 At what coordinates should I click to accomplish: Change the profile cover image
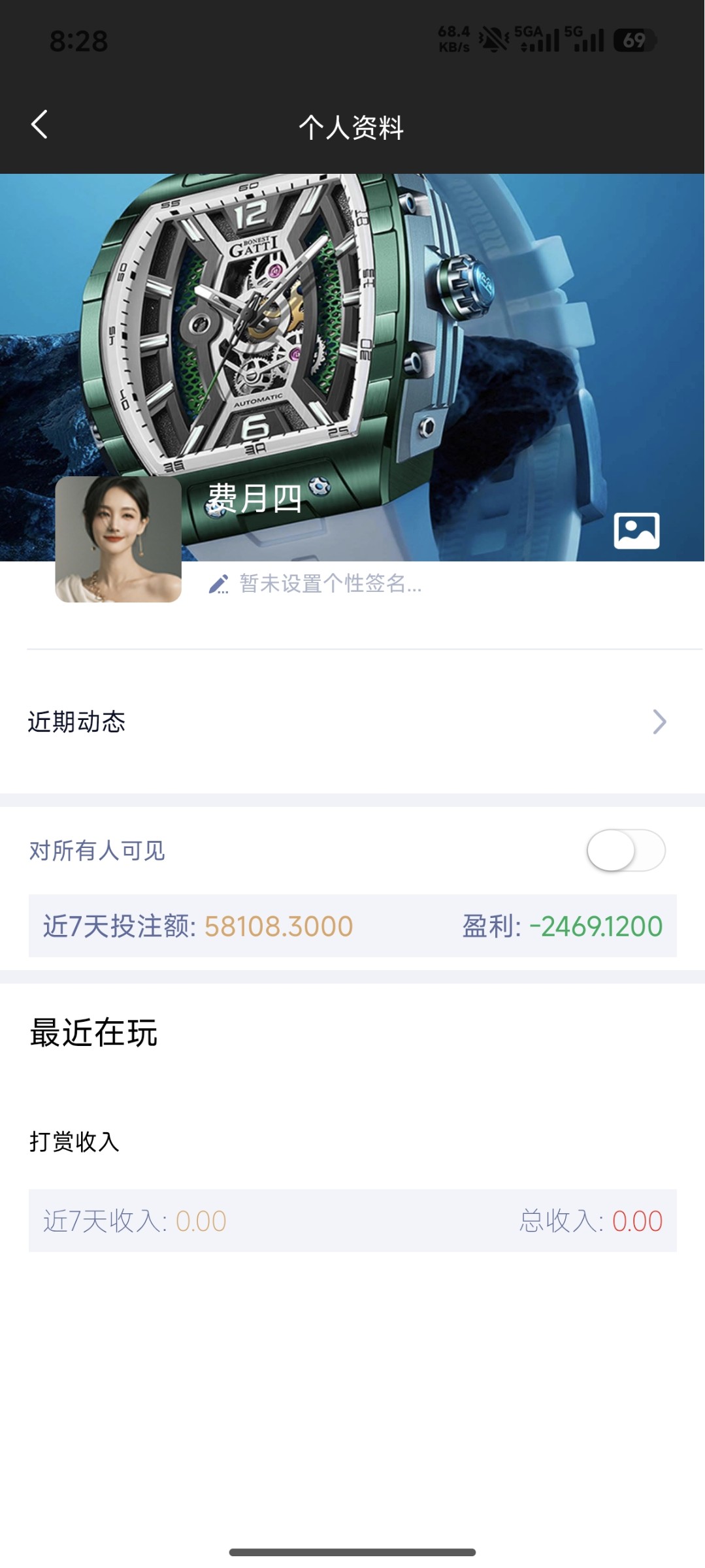pos(636,531)
